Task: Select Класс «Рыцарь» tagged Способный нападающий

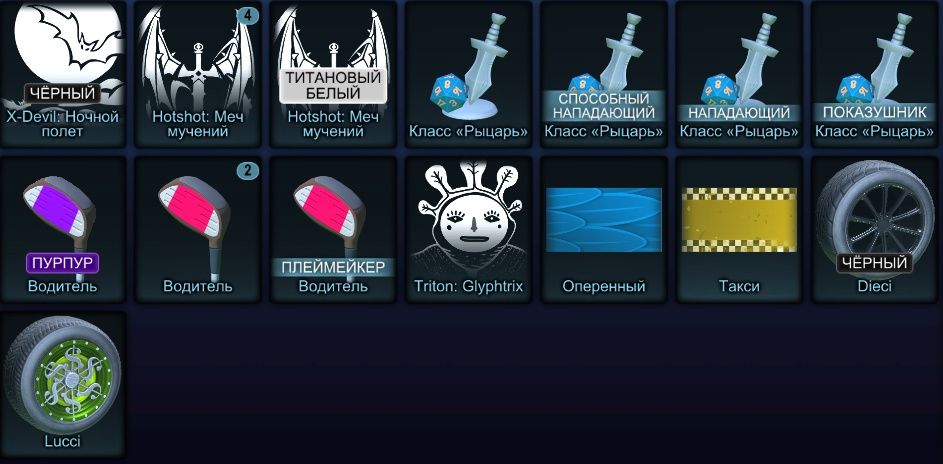Action: coord(603,70)
